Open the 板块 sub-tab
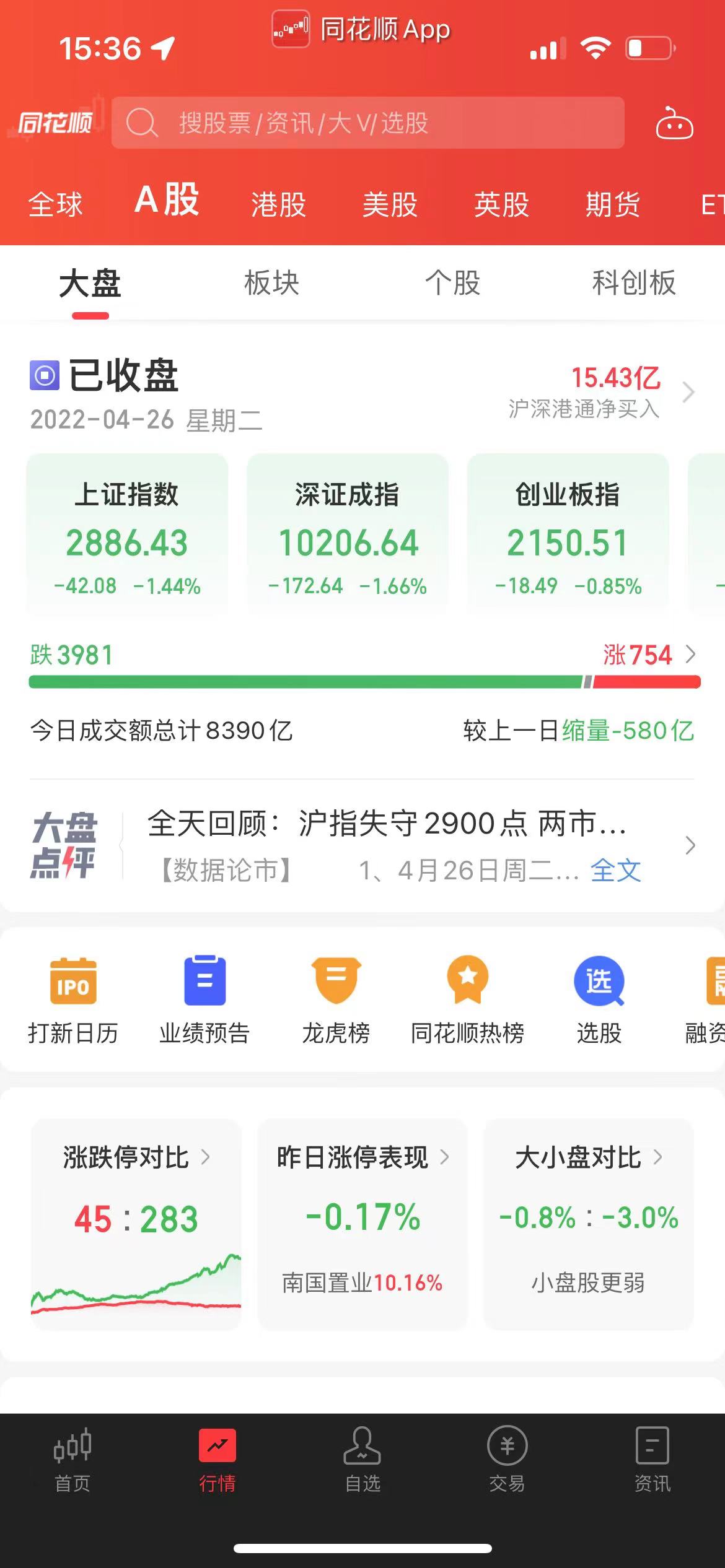 pyautogui.click(x=271, y=283)
